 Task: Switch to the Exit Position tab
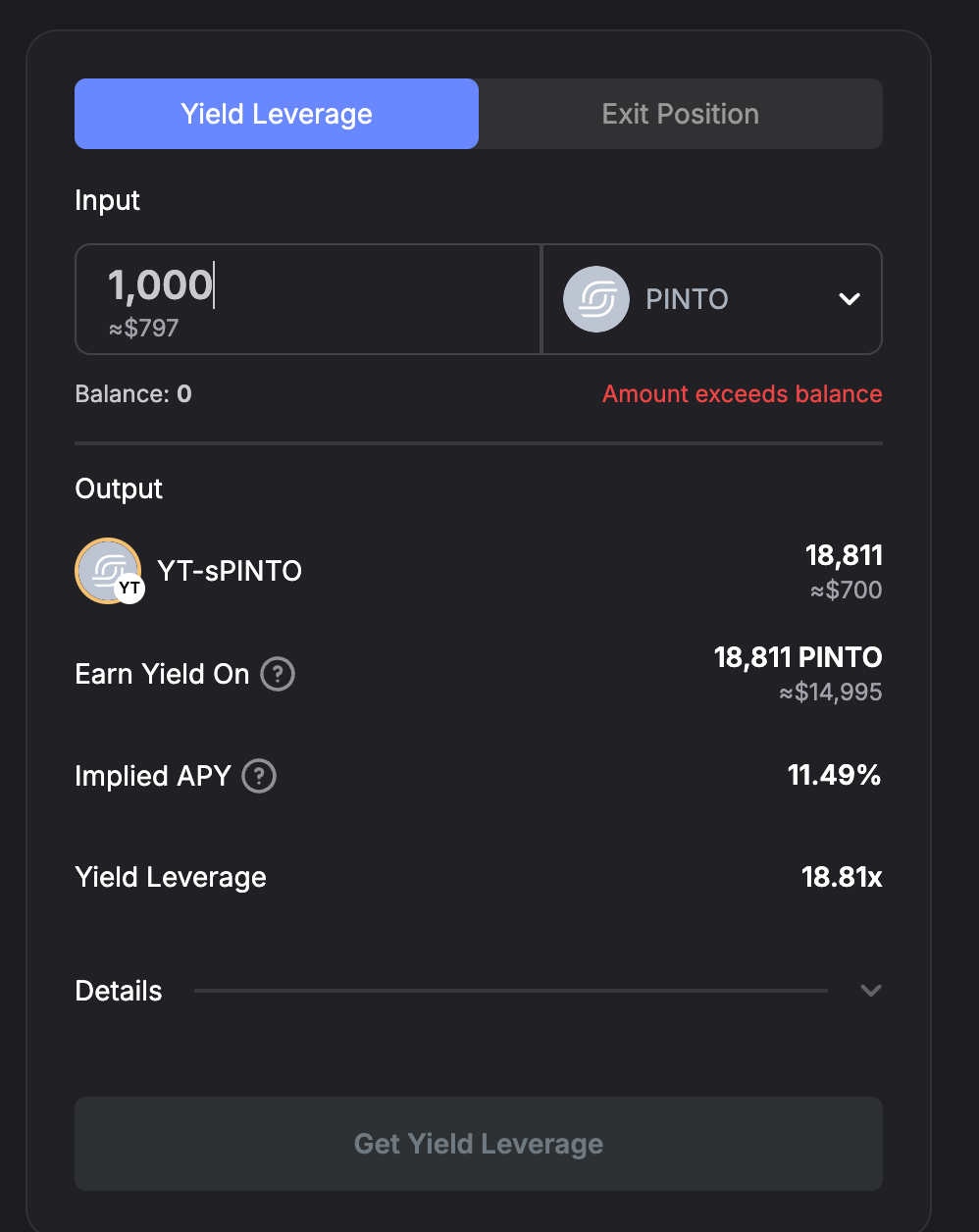click(680, 114)
